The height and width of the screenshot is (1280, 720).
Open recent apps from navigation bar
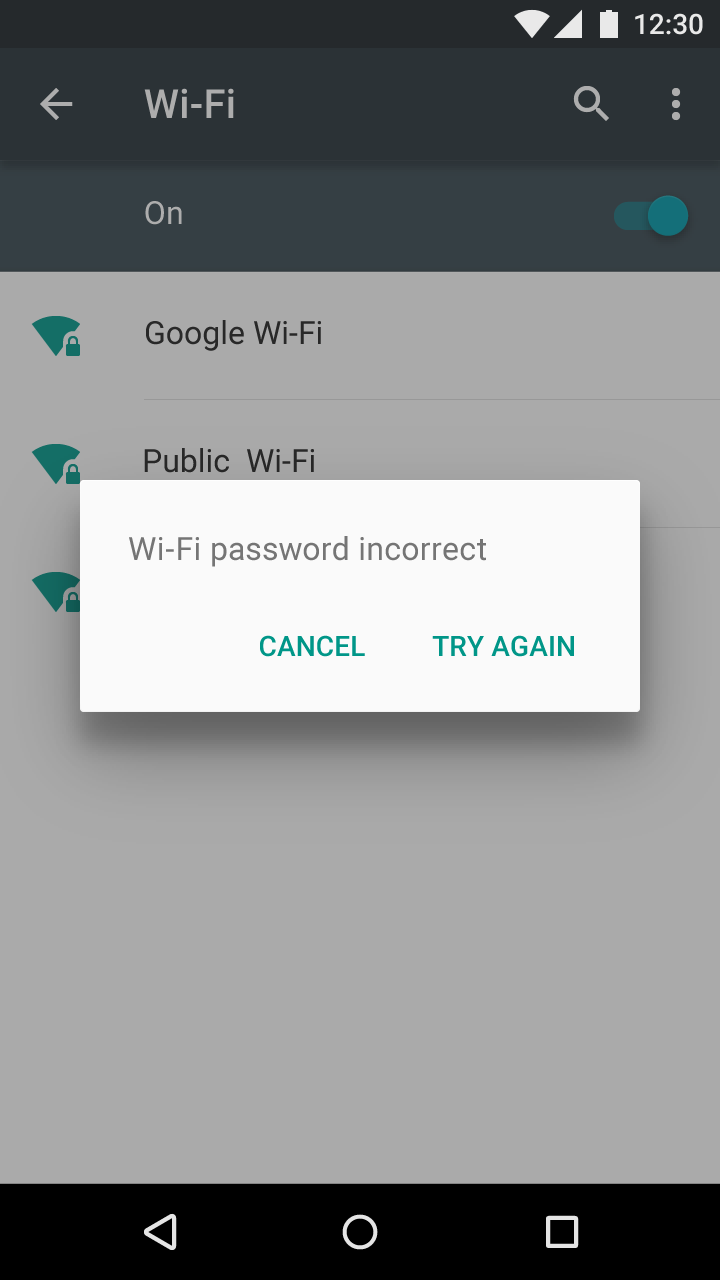point(562,1232)
